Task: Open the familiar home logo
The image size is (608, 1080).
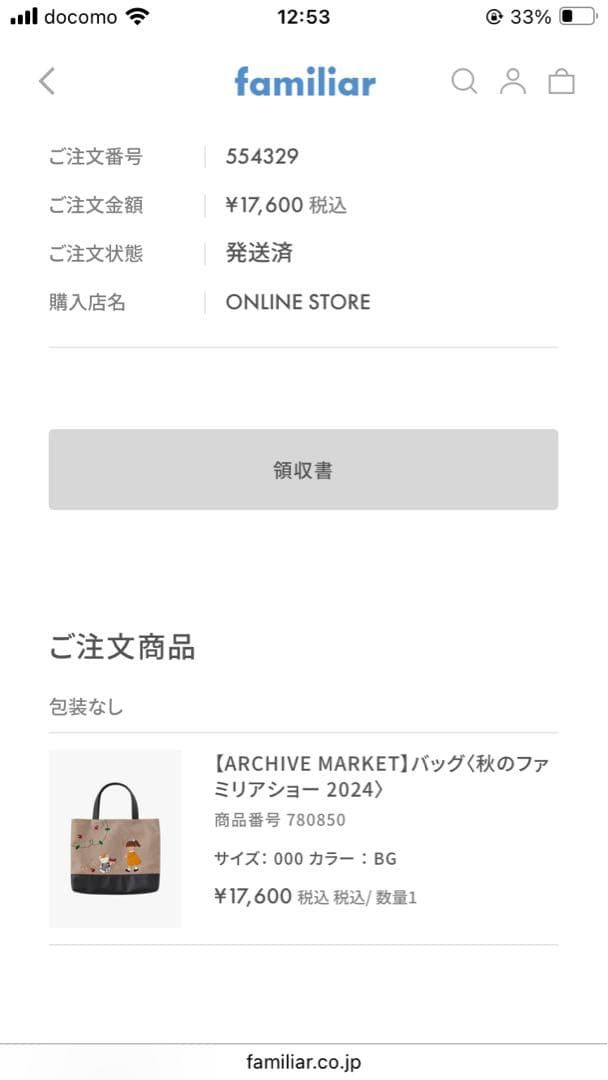Action: point(305,82)
